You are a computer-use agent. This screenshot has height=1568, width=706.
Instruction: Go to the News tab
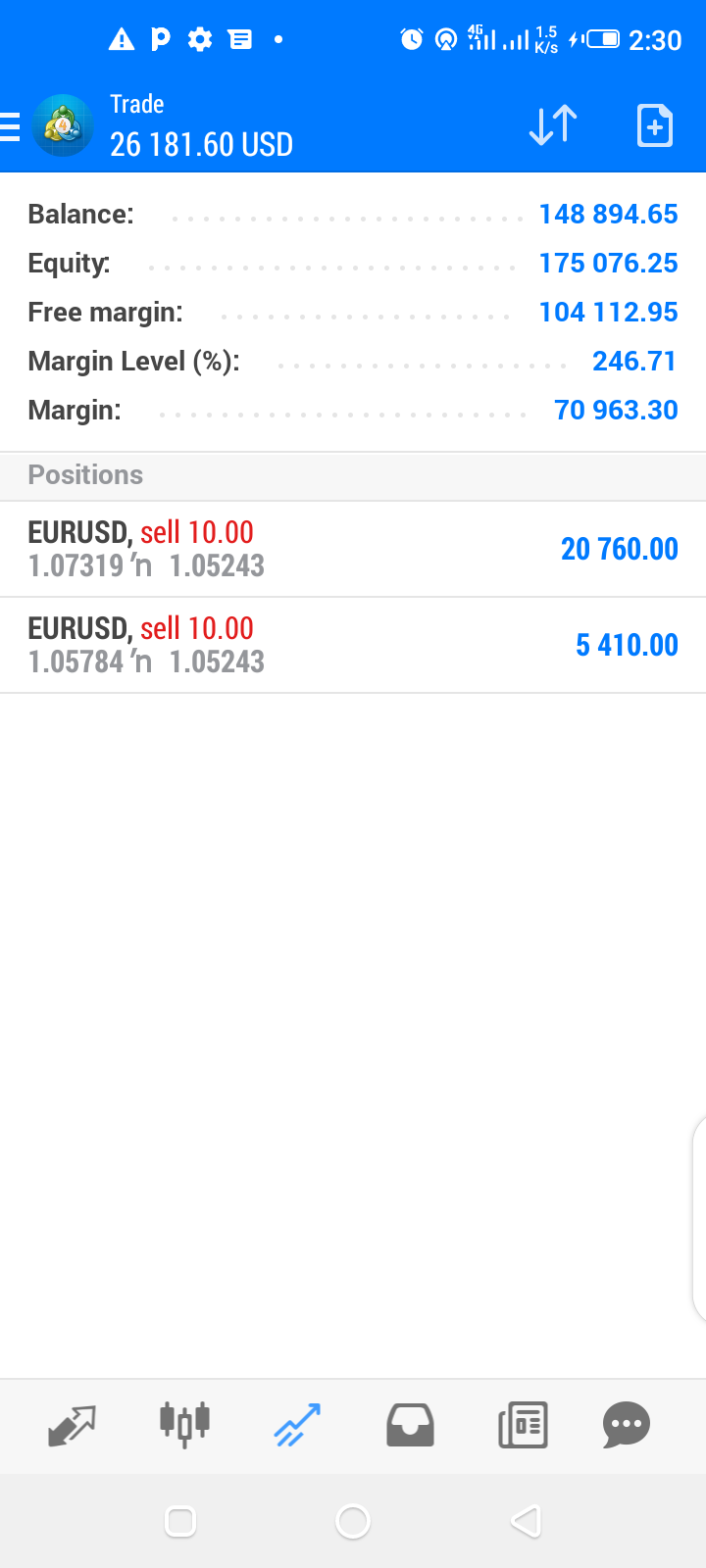pos(523,1425)
